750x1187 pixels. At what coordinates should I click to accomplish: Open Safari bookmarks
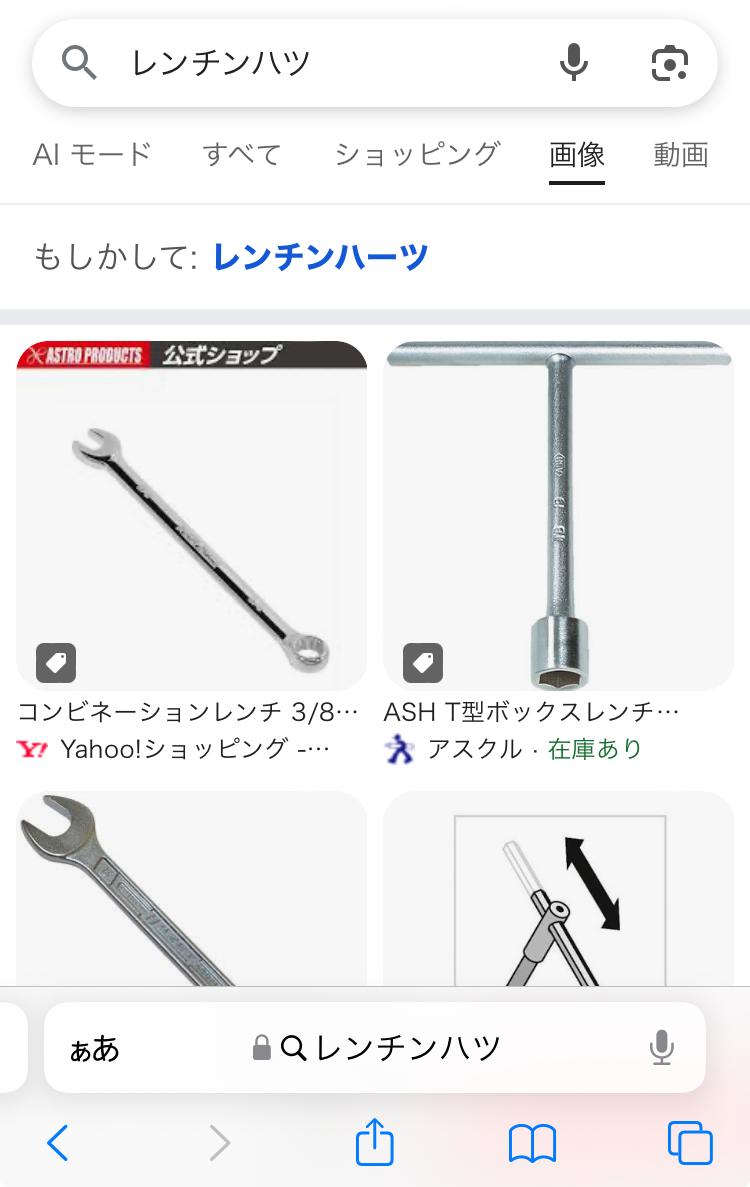point(532,1142)
